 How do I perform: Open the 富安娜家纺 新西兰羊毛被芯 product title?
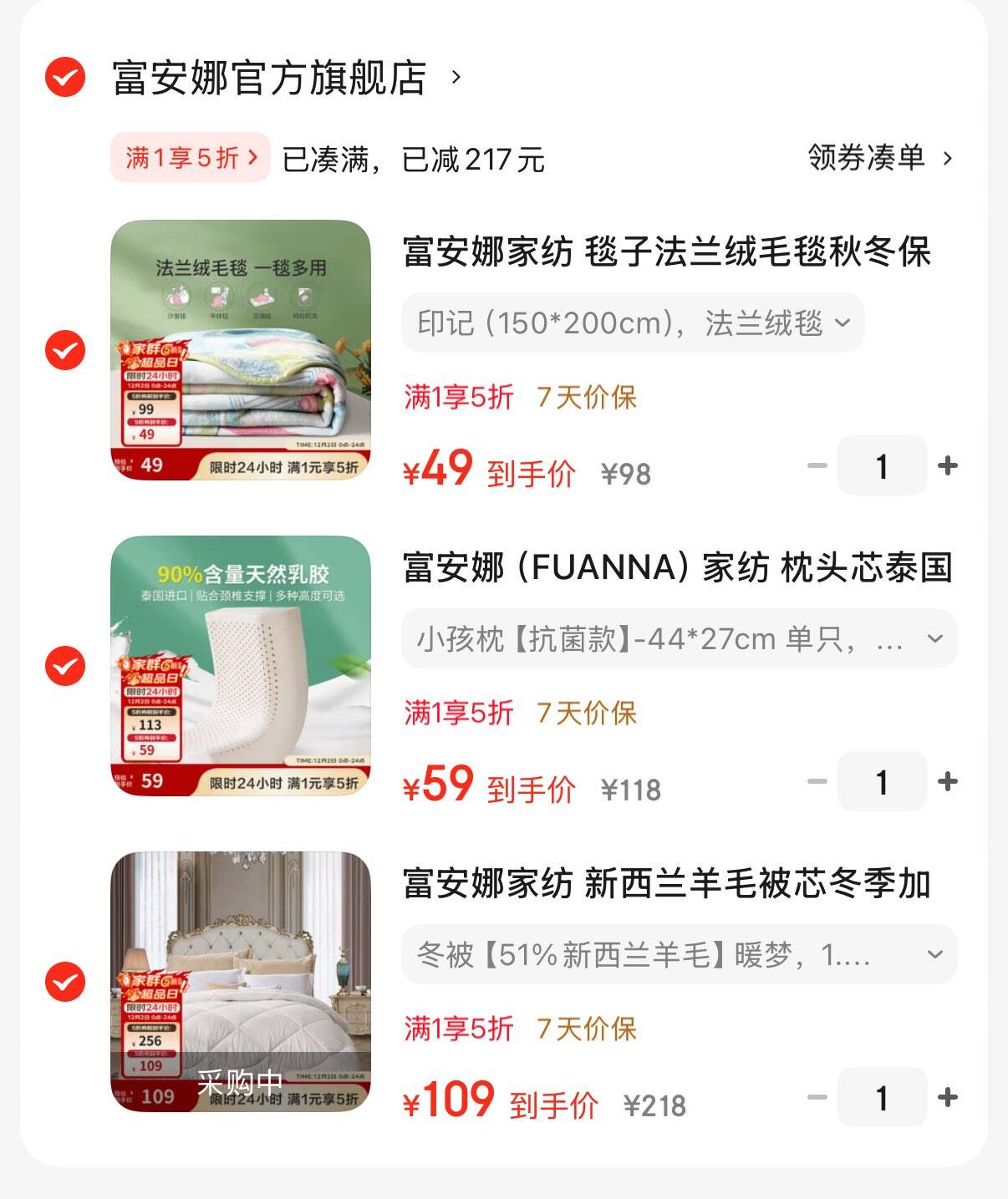point(666,883)
